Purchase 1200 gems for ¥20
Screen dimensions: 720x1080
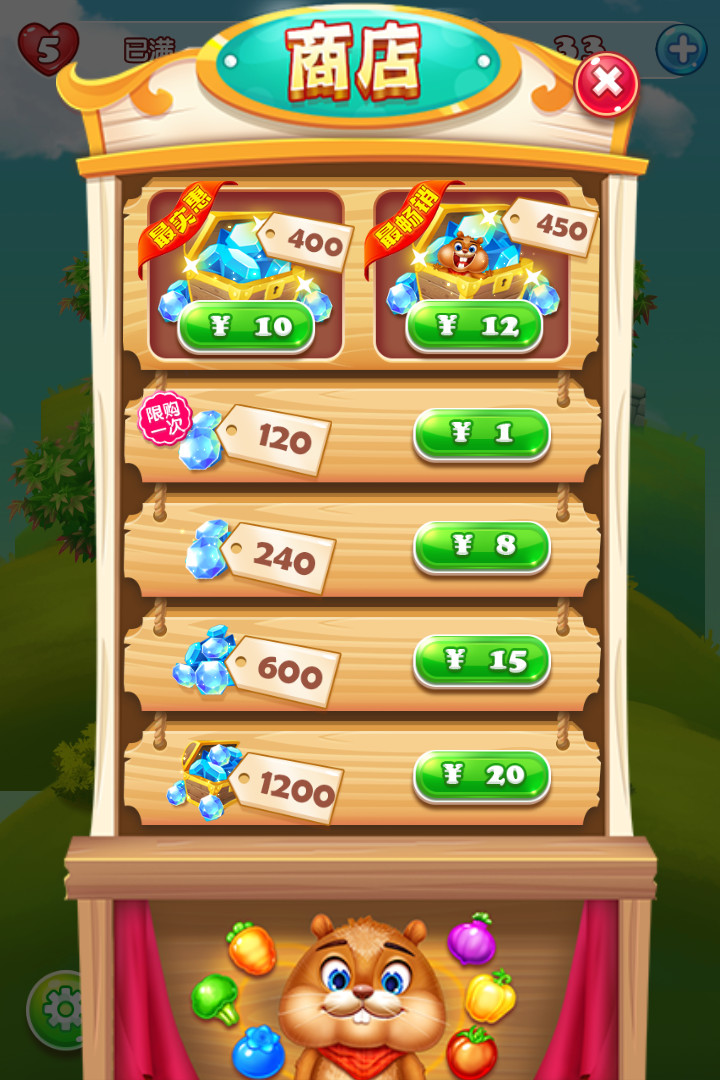coord(482,775)
